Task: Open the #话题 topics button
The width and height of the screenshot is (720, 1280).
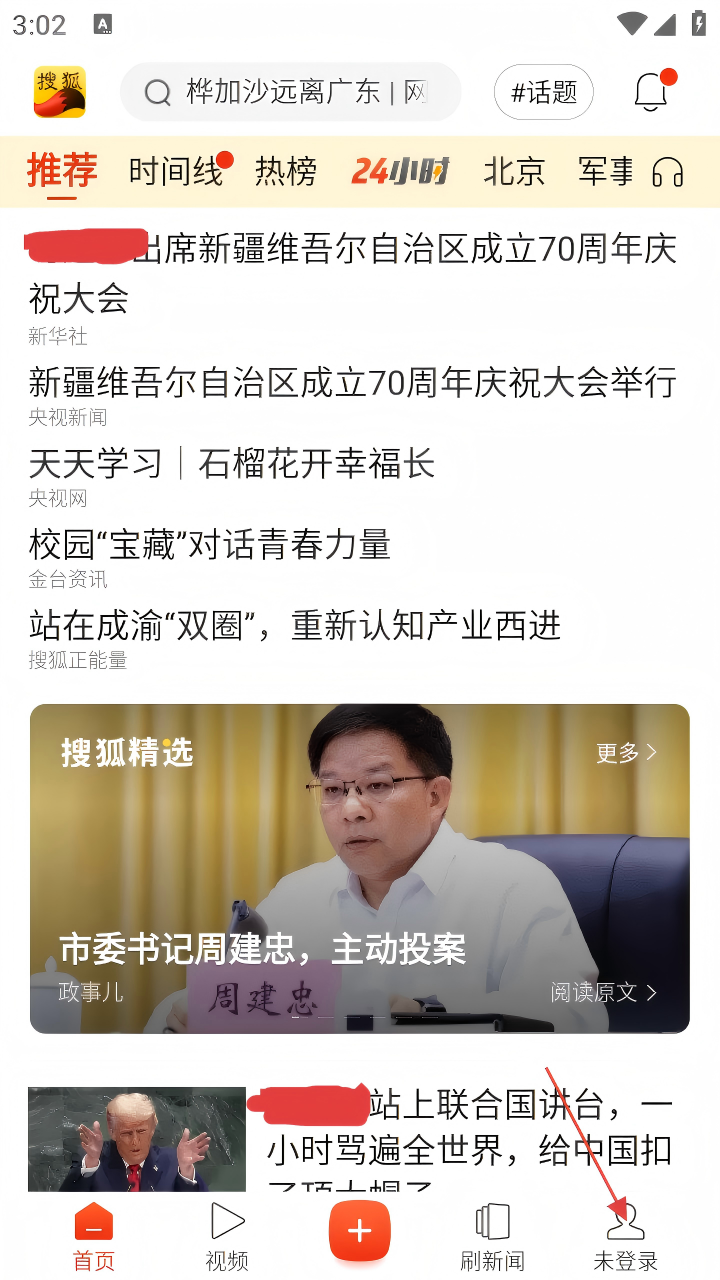Action: click(x=544, y=92)
